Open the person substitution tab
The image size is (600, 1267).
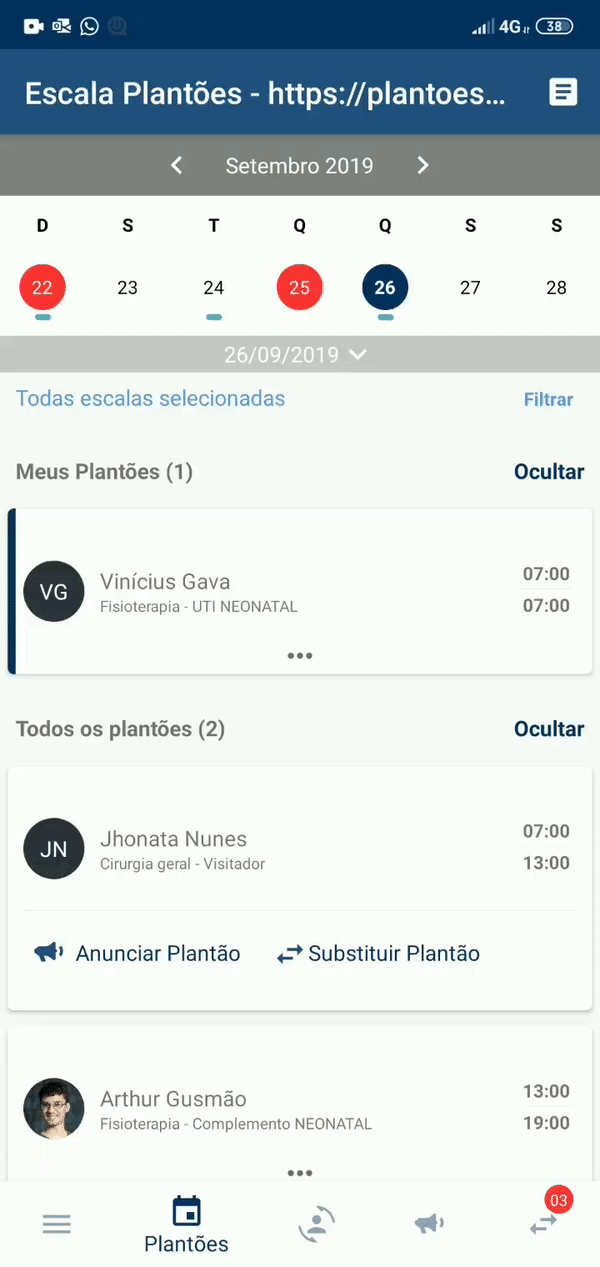(316, 1224)
